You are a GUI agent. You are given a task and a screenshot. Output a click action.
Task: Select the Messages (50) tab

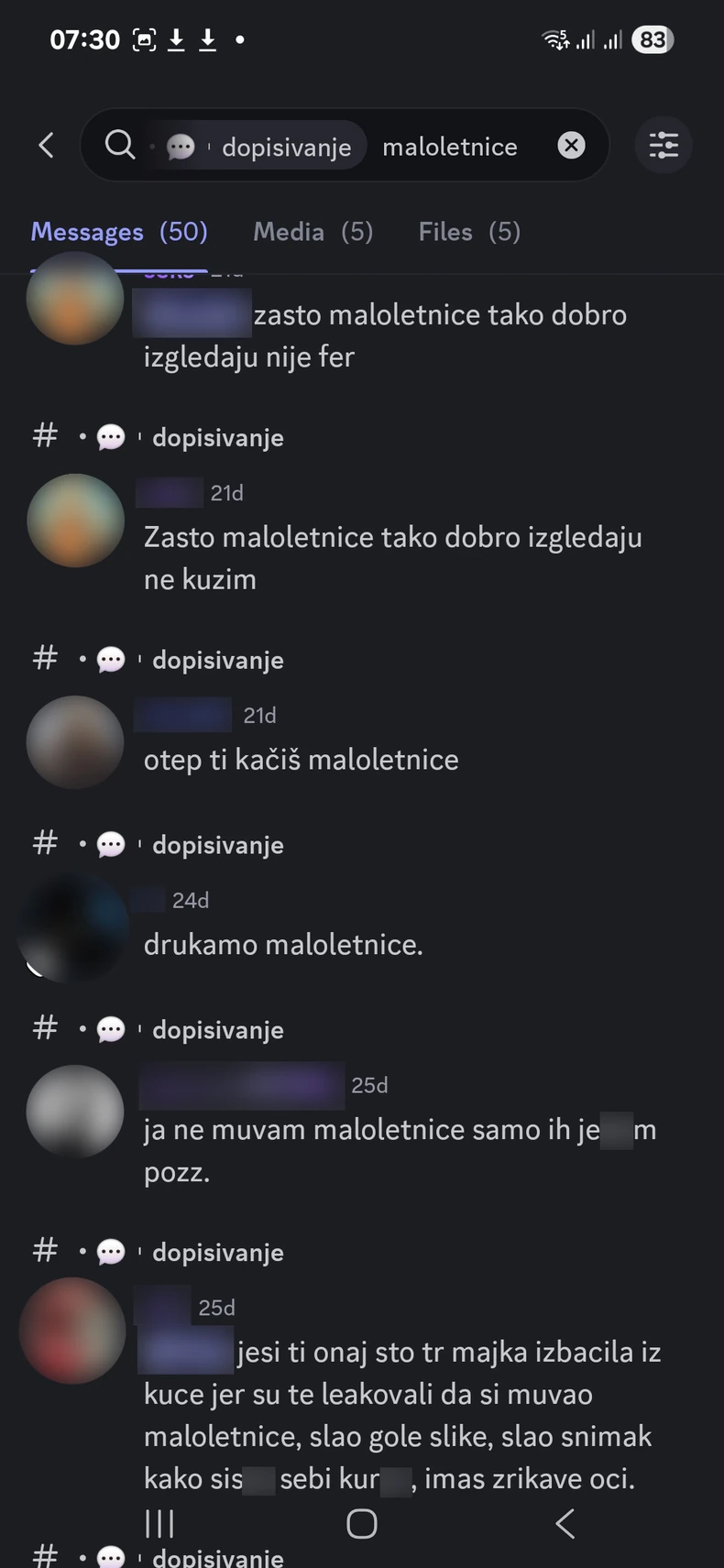pos(119,231)
